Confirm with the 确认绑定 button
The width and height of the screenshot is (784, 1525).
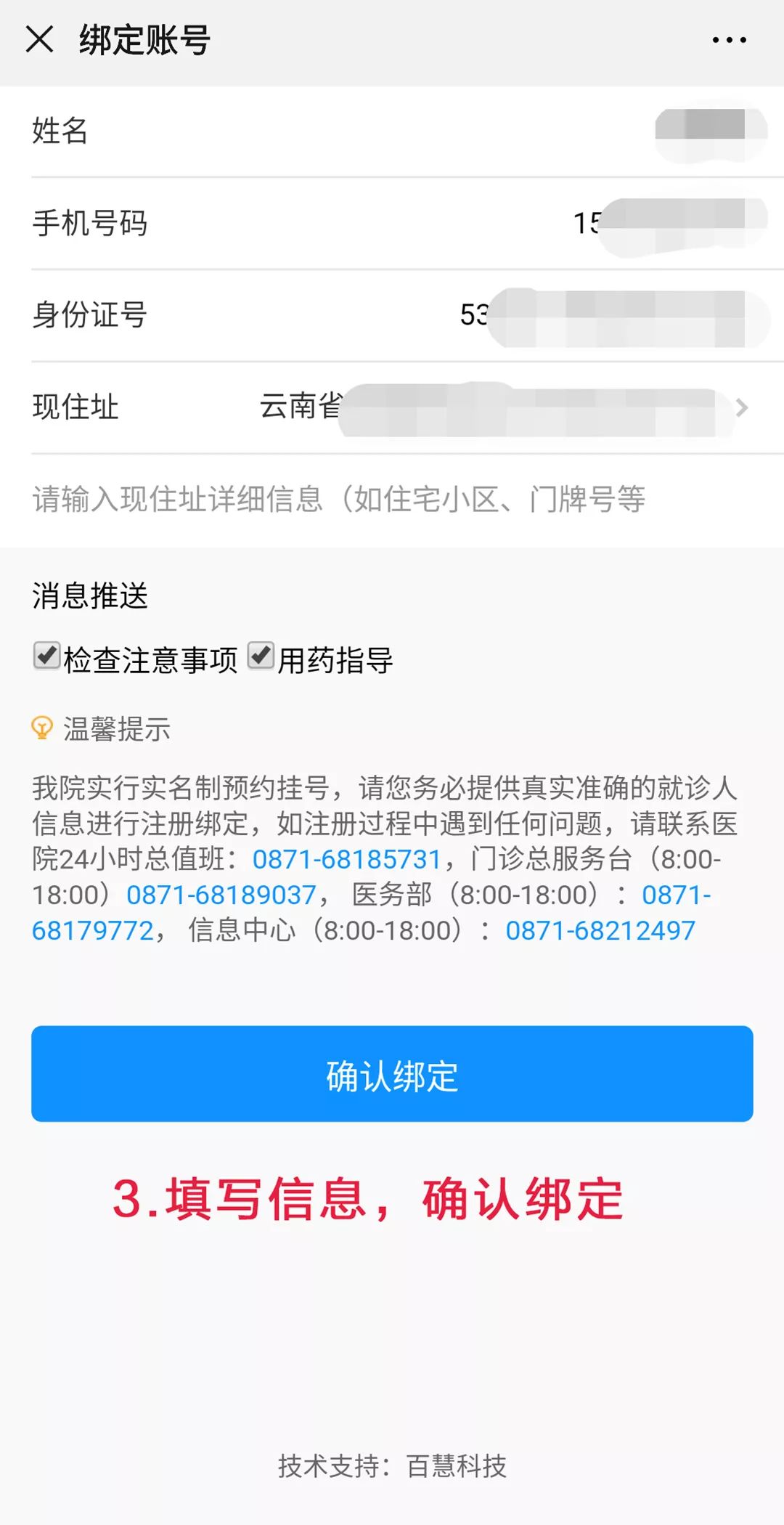coord(392,1074)
